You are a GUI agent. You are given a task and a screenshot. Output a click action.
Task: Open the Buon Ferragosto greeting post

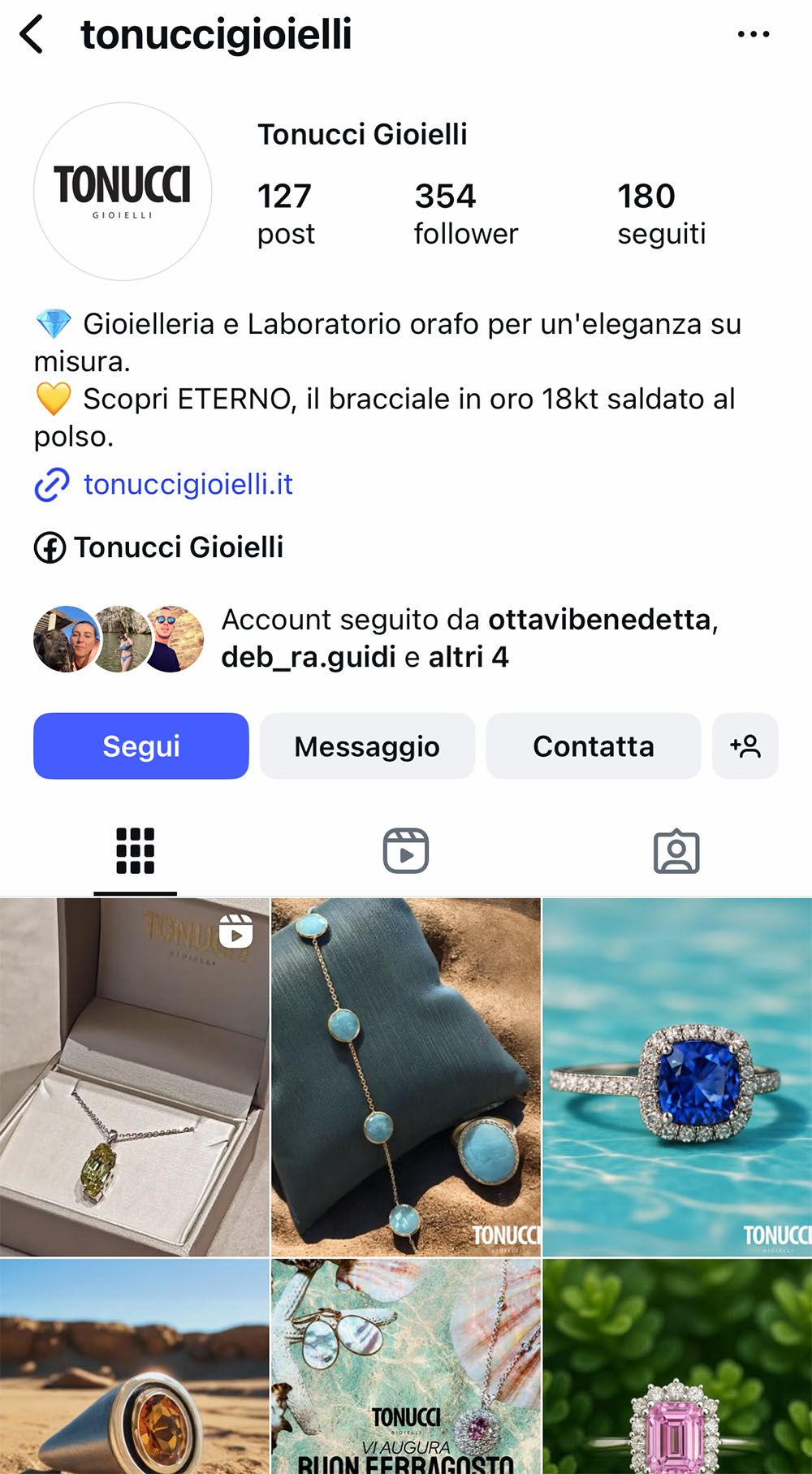(405, 1368)
